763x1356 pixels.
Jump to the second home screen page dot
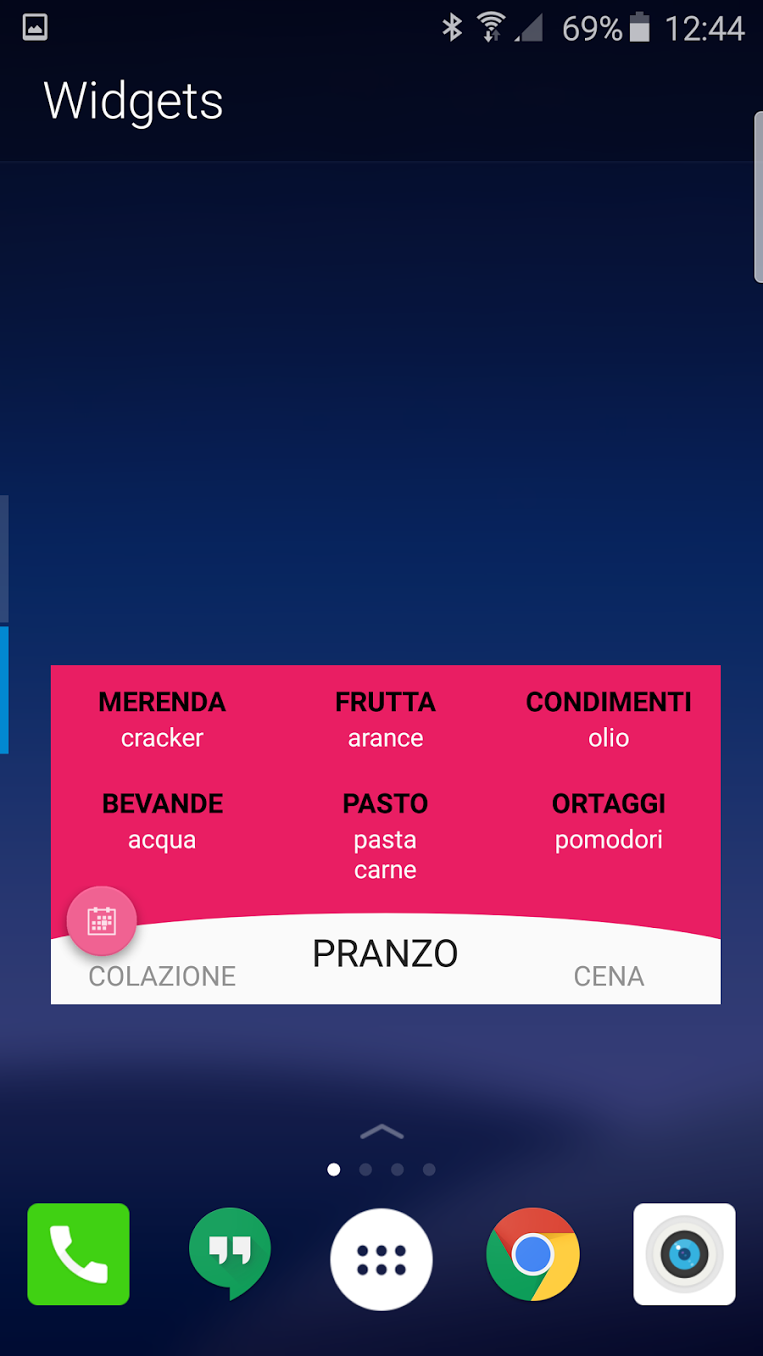tap(365, 1169)
